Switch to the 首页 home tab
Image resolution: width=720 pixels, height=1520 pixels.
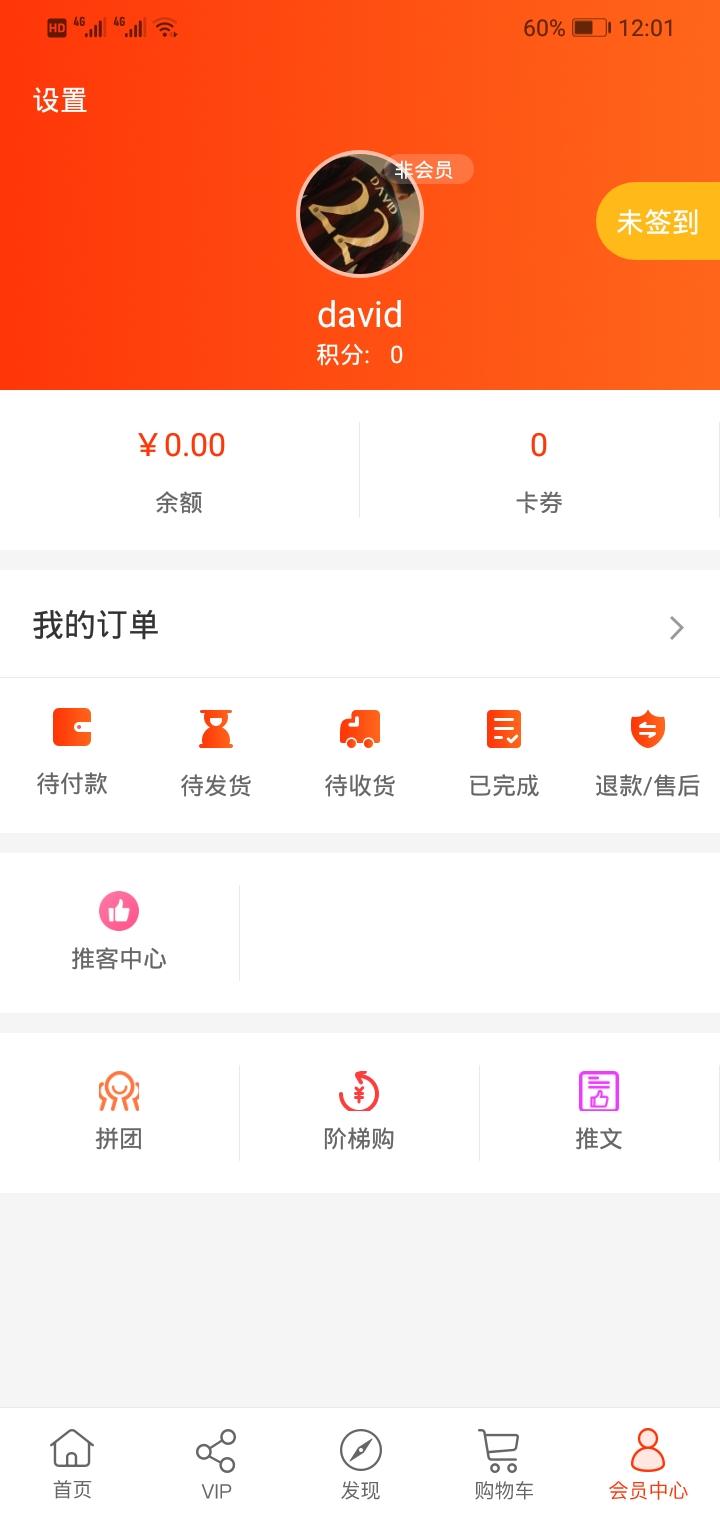tap(71, 1463)
